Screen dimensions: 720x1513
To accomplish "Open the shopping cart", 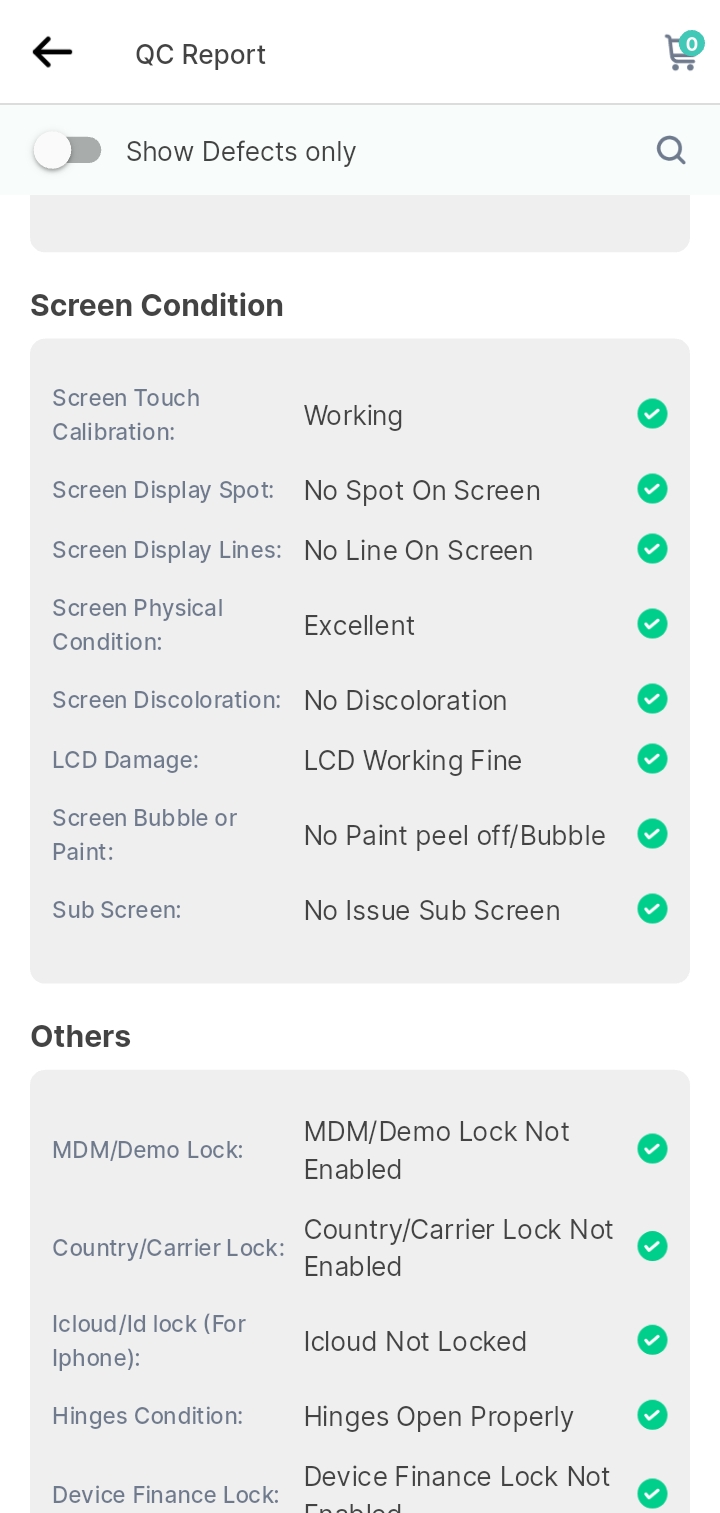I will tap(684, 51).
